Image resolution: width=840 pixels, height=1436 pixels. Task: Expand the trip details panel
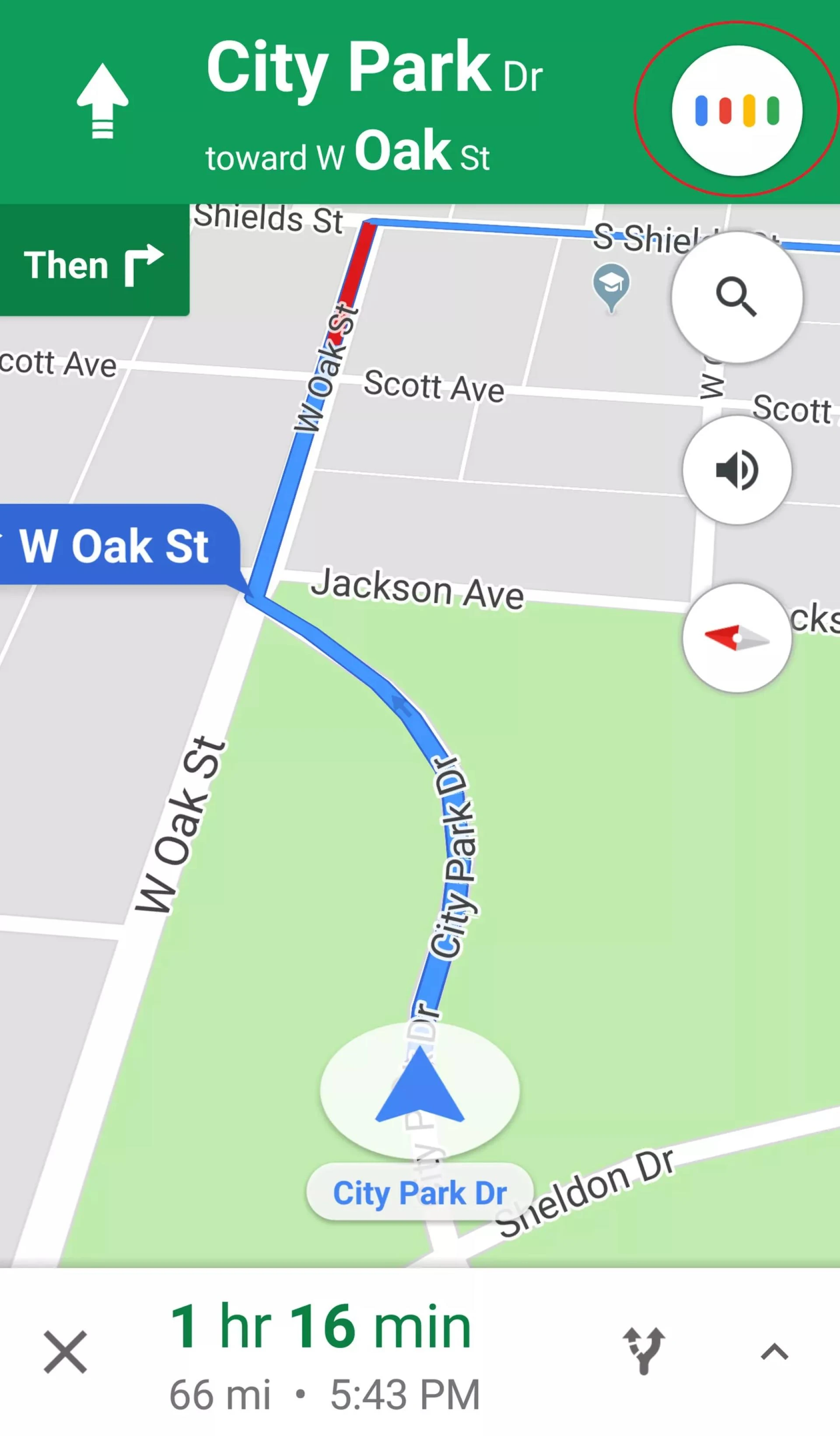pos(774,1352)
